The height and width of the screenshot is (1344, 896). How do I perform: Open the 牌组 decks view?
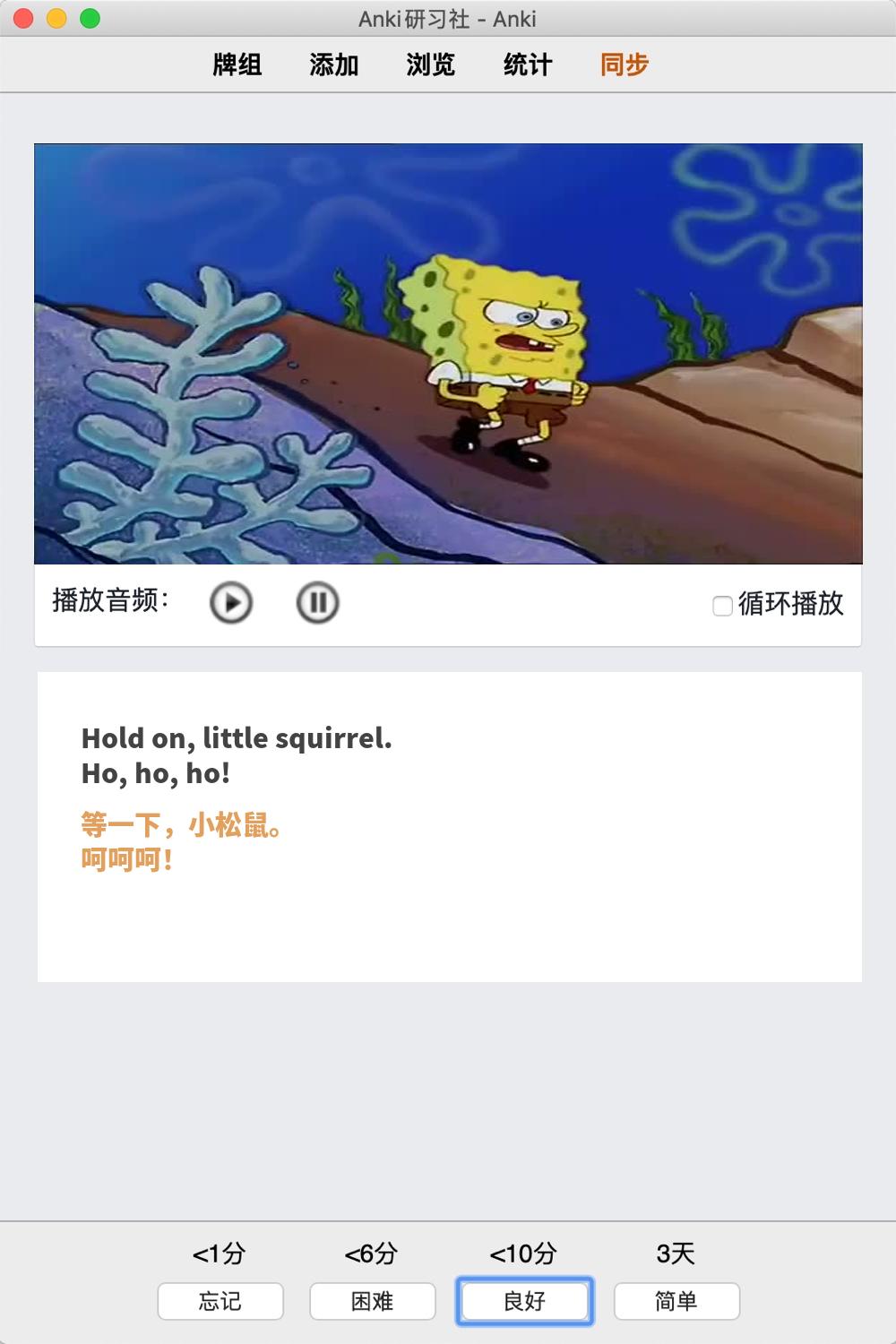click(x=237, y=65)
